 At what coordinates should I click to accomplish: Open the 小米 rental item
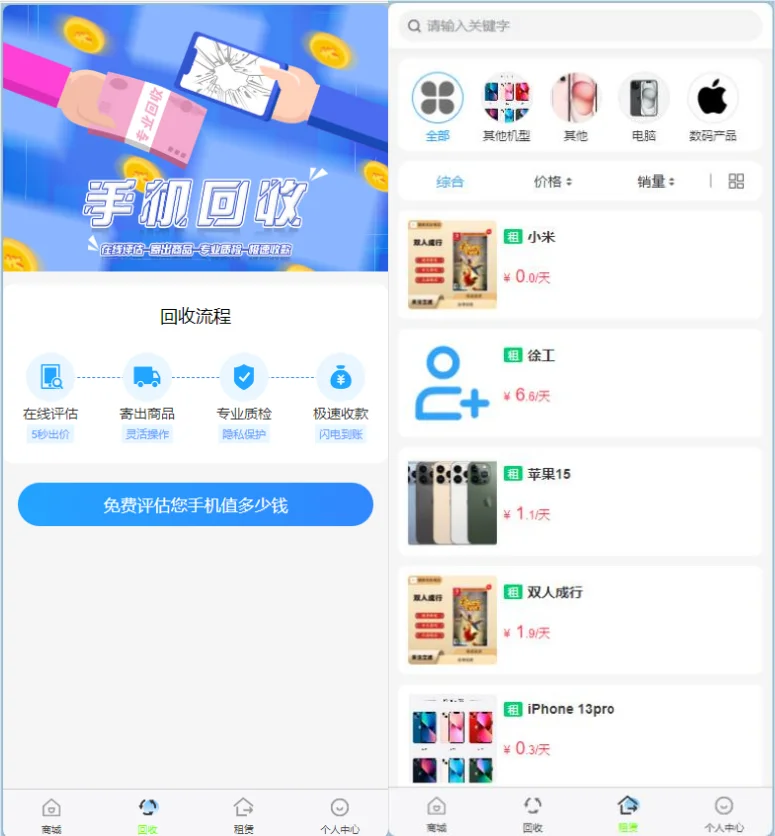(580, 264)
